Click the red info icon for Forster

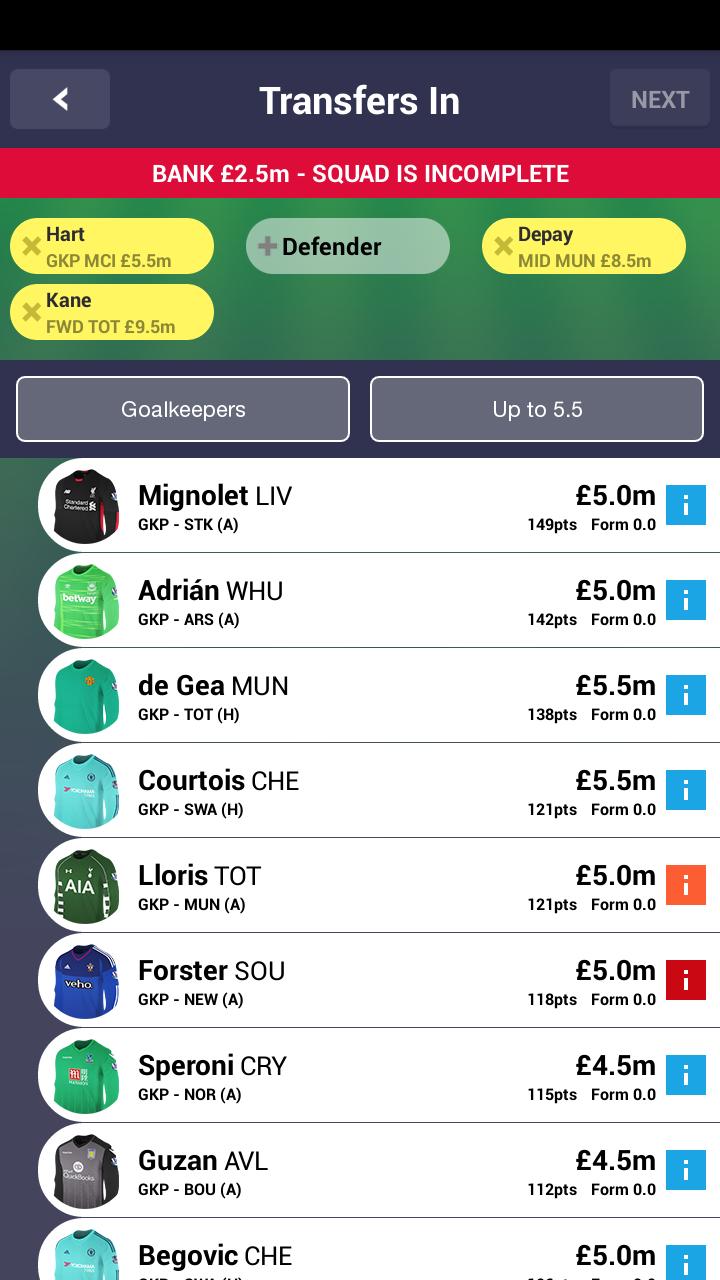[686, 980]
